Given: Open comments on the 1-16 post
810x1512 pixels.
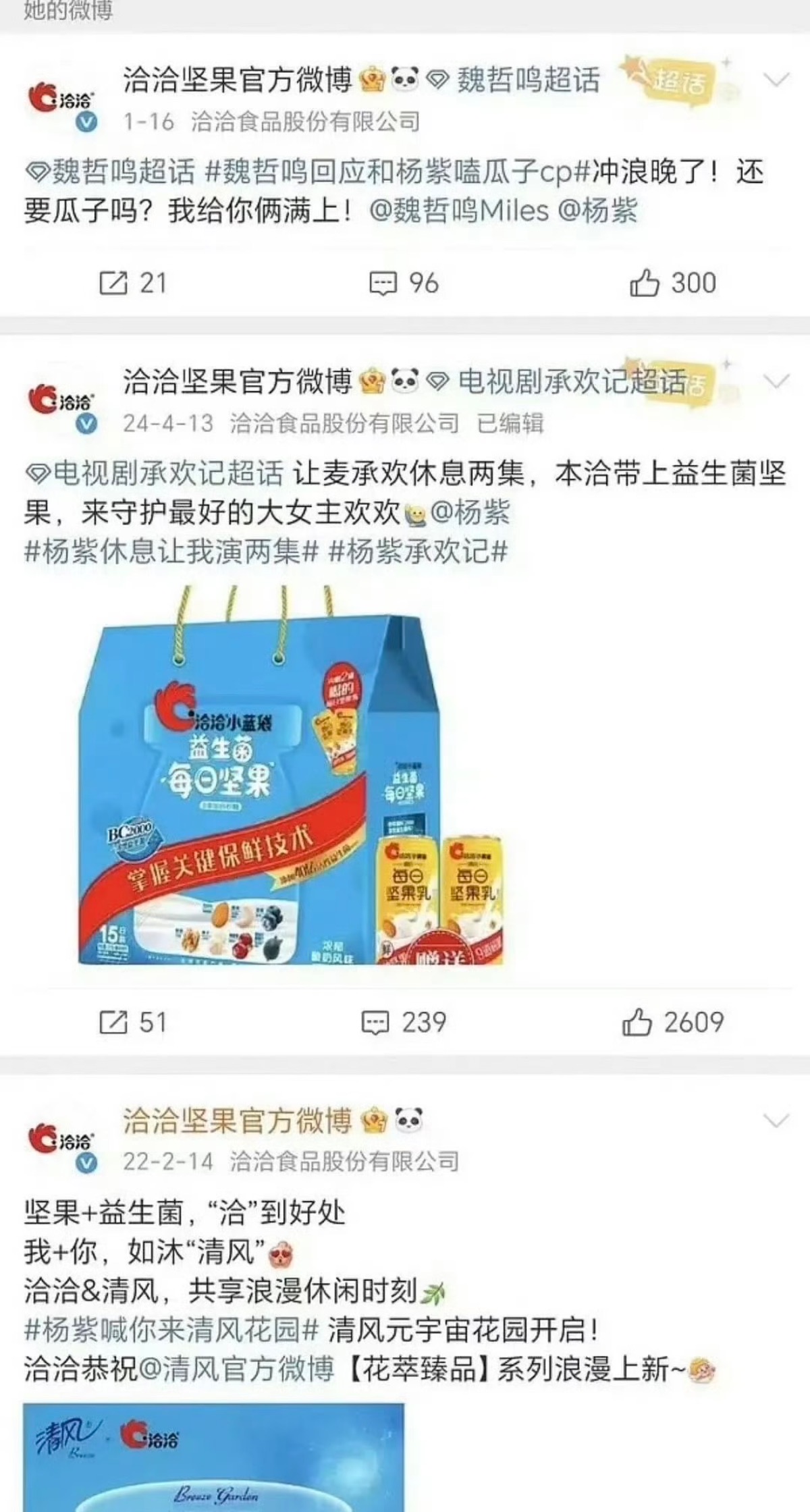Looking at the screenshot, I should 404,283.
